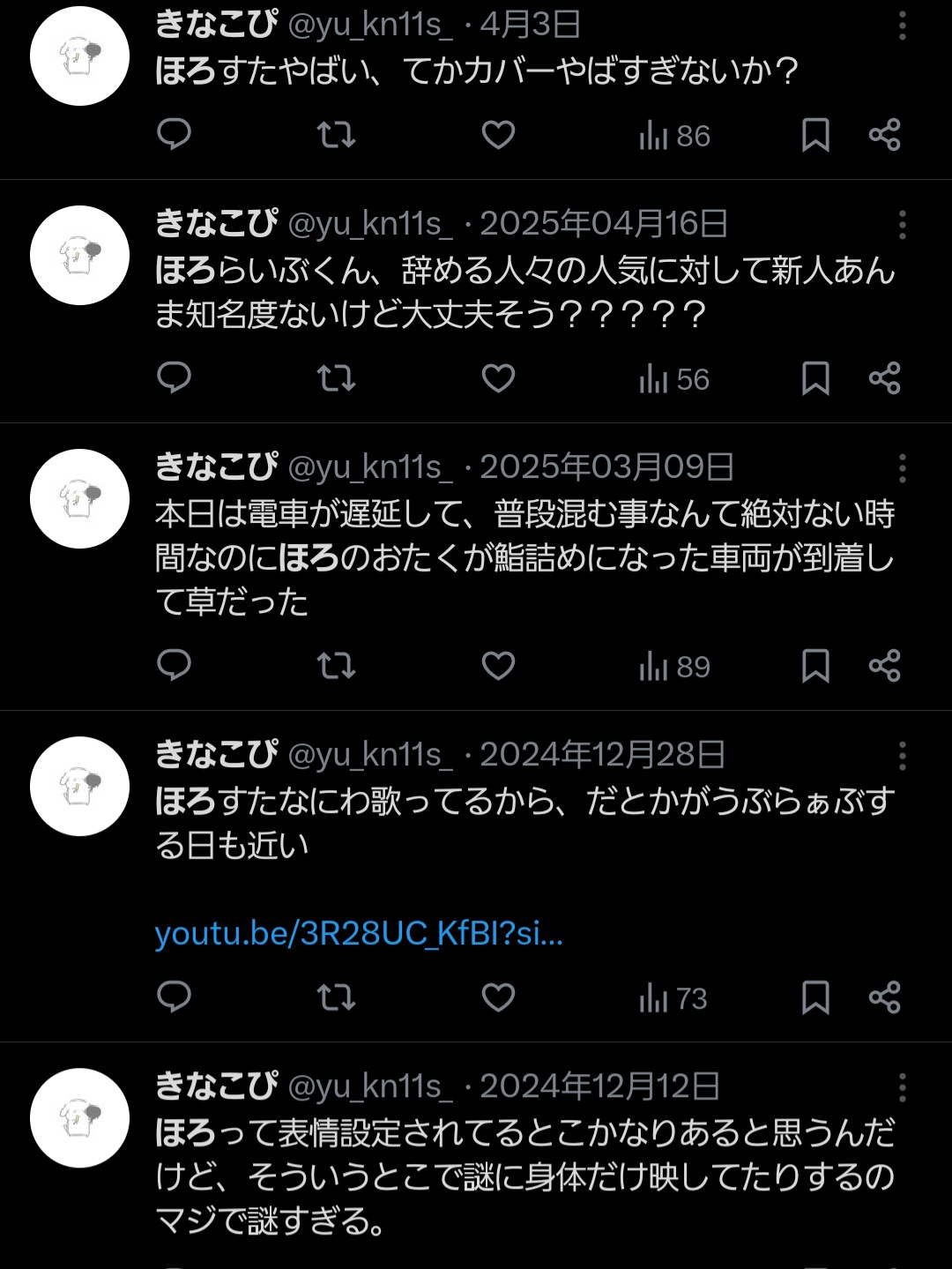Share the 2024年12月28日 tweet
Image resolution: width=952 pixels, height=1269 pixels.
coord(884,997)
